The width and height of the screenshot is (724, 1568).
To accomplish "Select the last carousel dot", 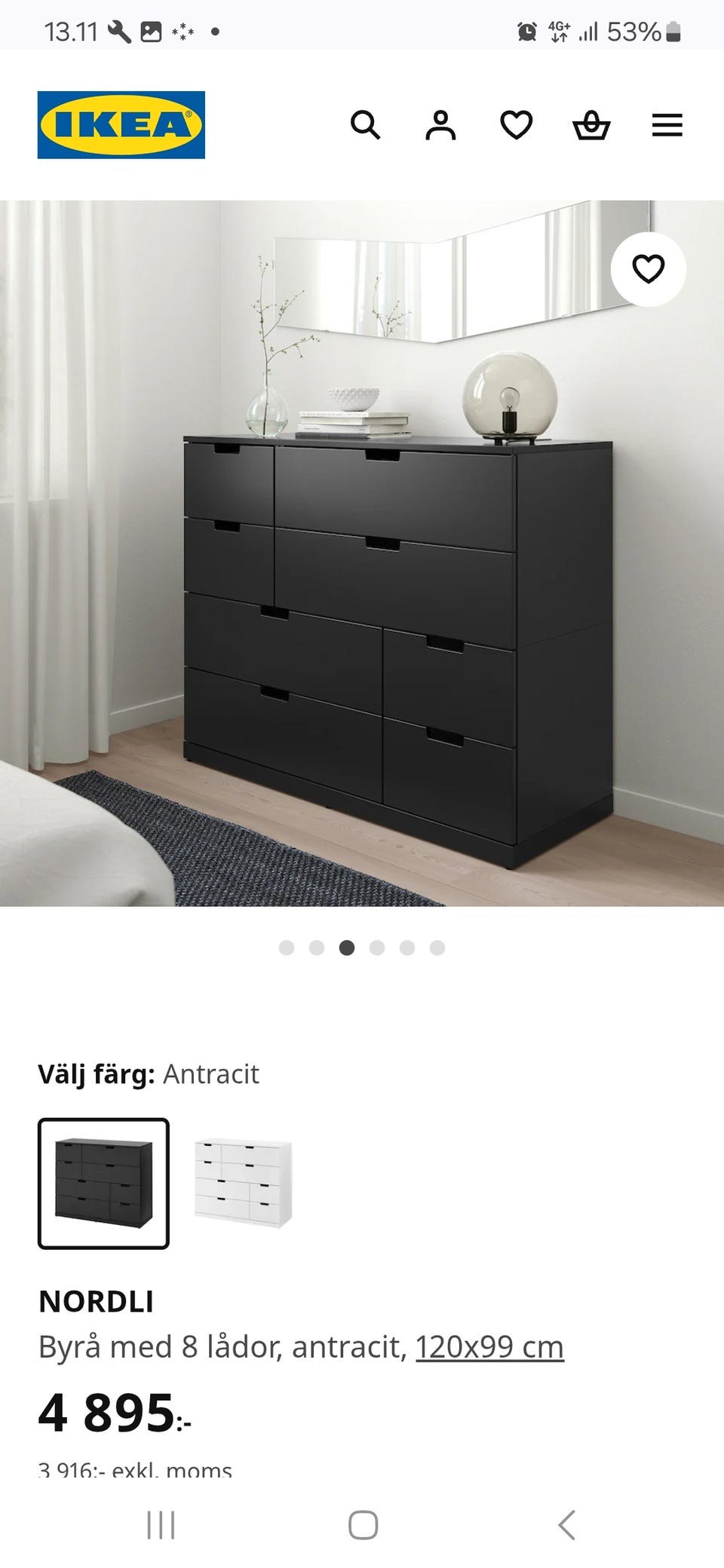I will (438, 947).
